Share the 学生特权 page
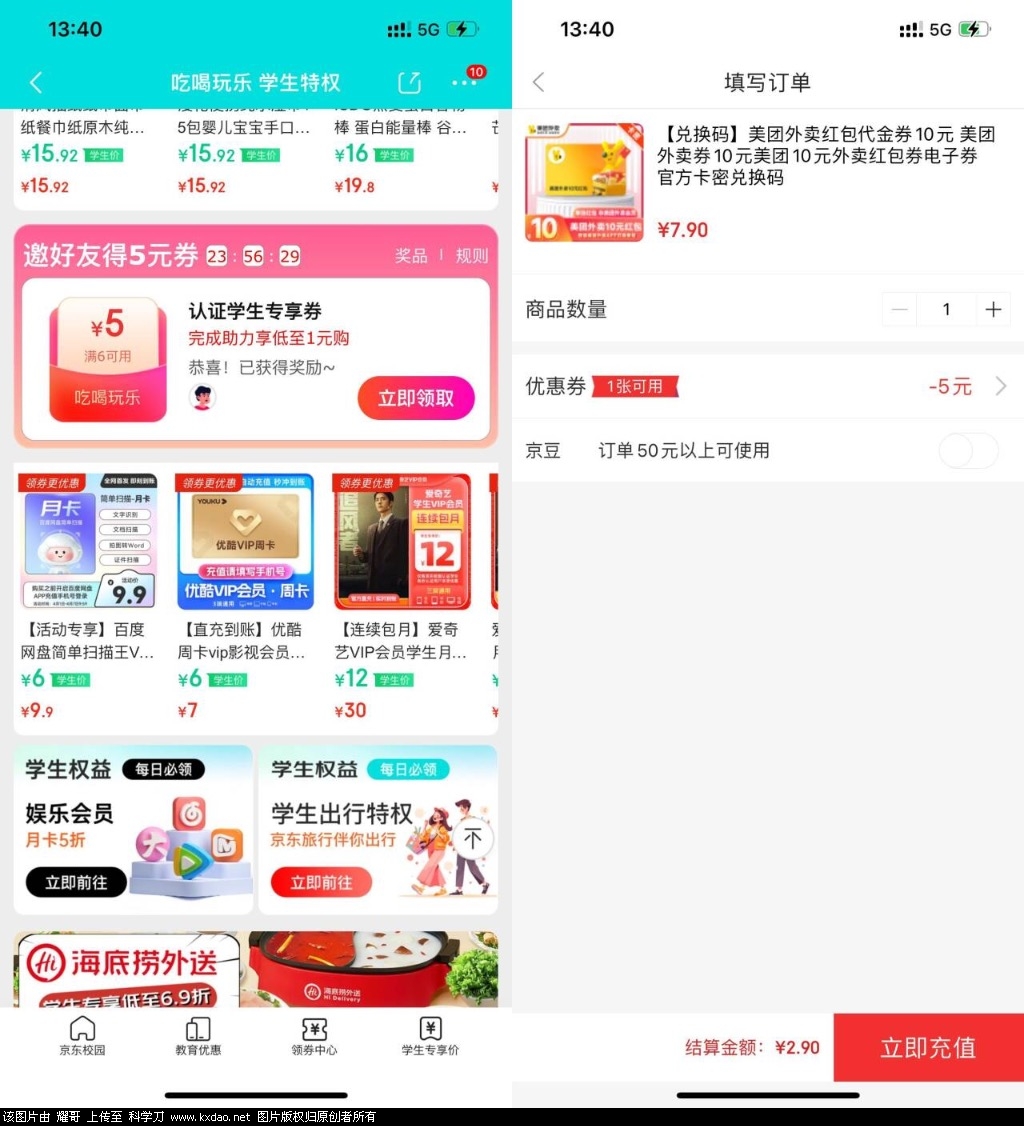This screenshot has width=1024, height=1126. [408, 83]
